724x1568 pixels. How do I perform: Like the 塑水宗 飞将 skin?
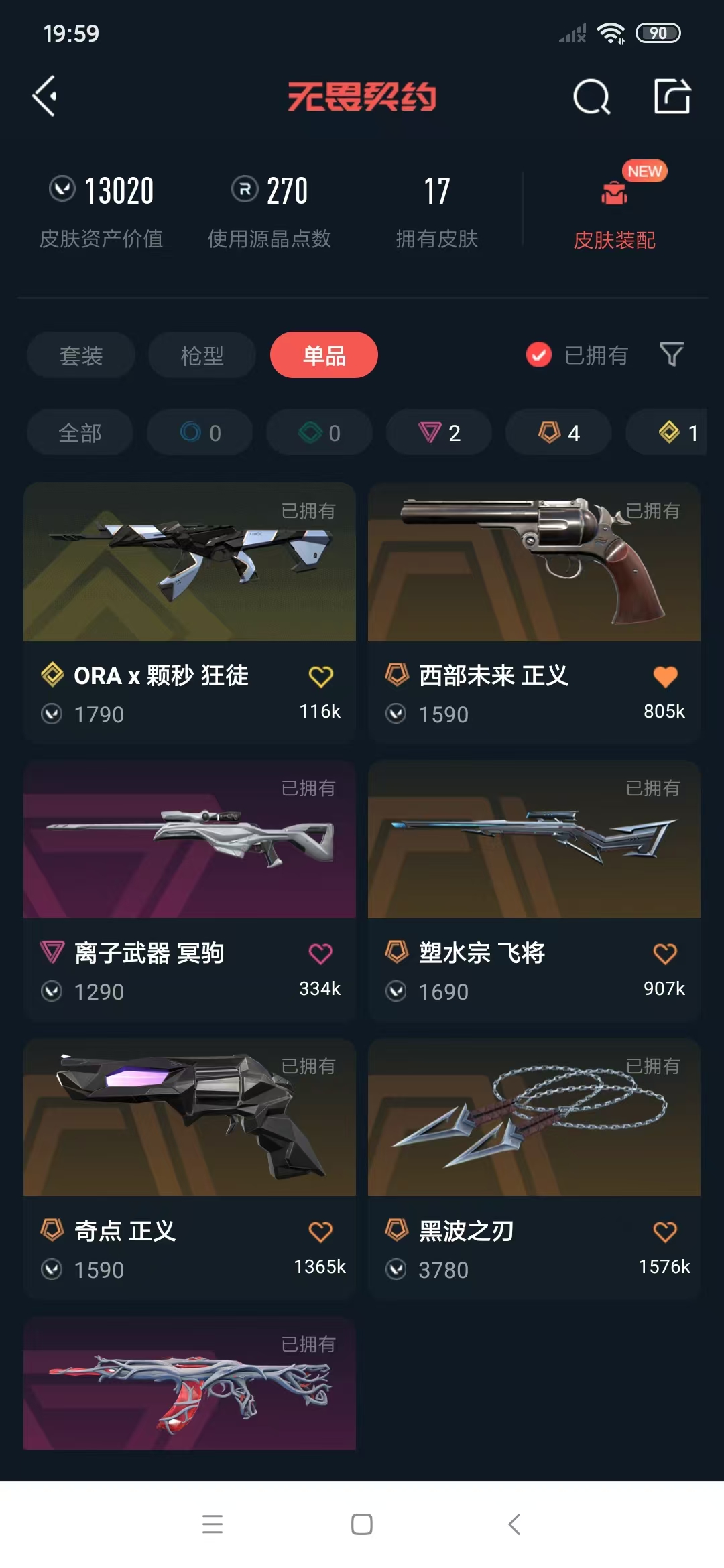665,954
